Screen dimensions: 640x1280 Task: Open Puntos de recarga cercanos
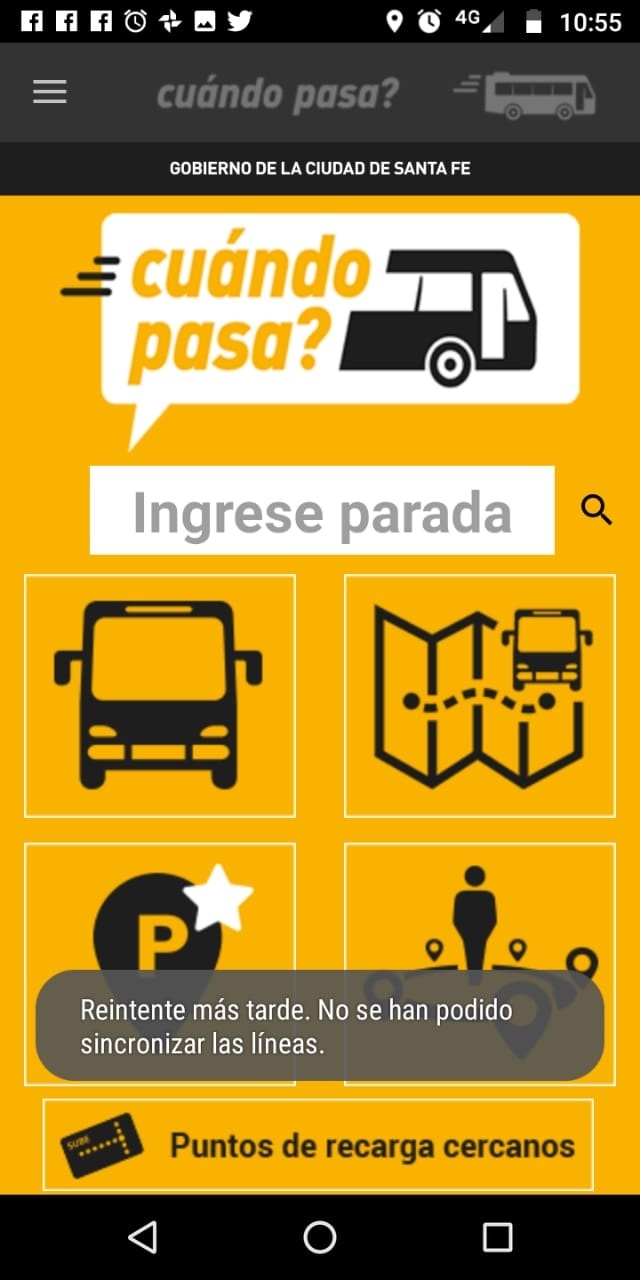coord(318,1145)
